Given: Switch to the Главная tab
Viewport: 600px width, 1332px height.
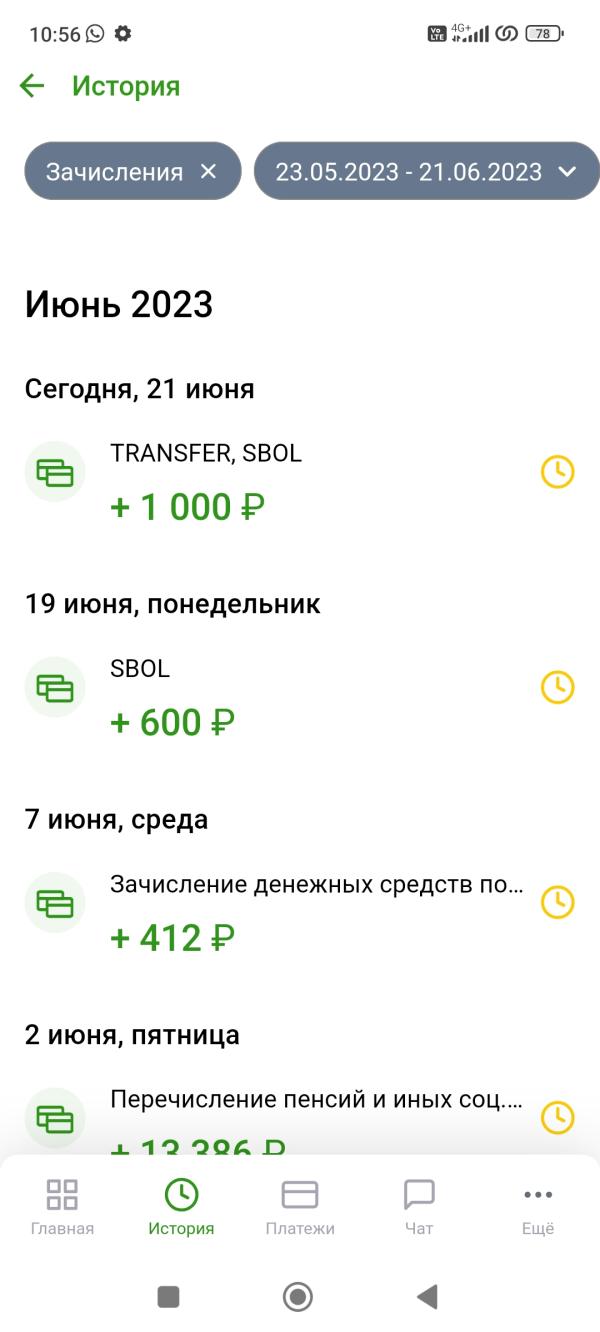Looking at the screenshot, I should [x=62, y=1206].
